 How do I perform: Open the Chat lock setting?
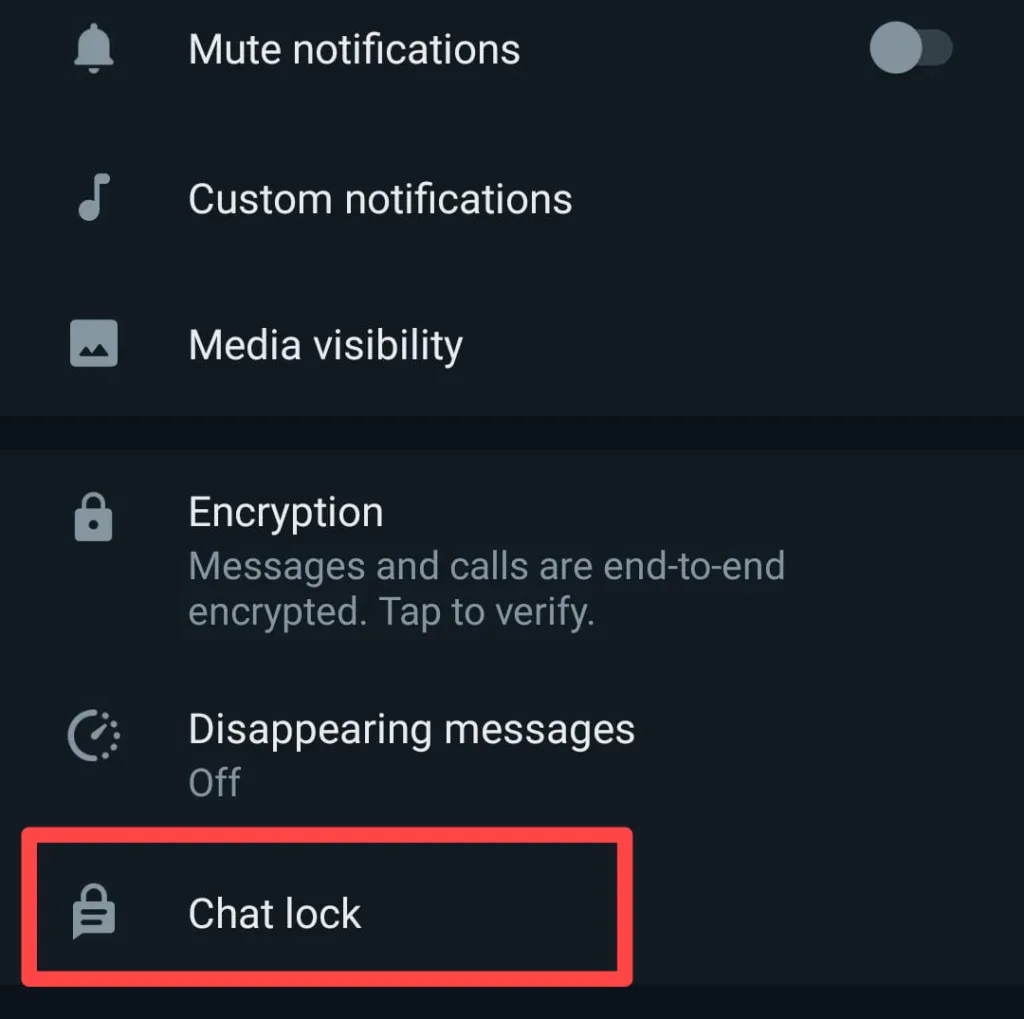(x=275, y=913)
